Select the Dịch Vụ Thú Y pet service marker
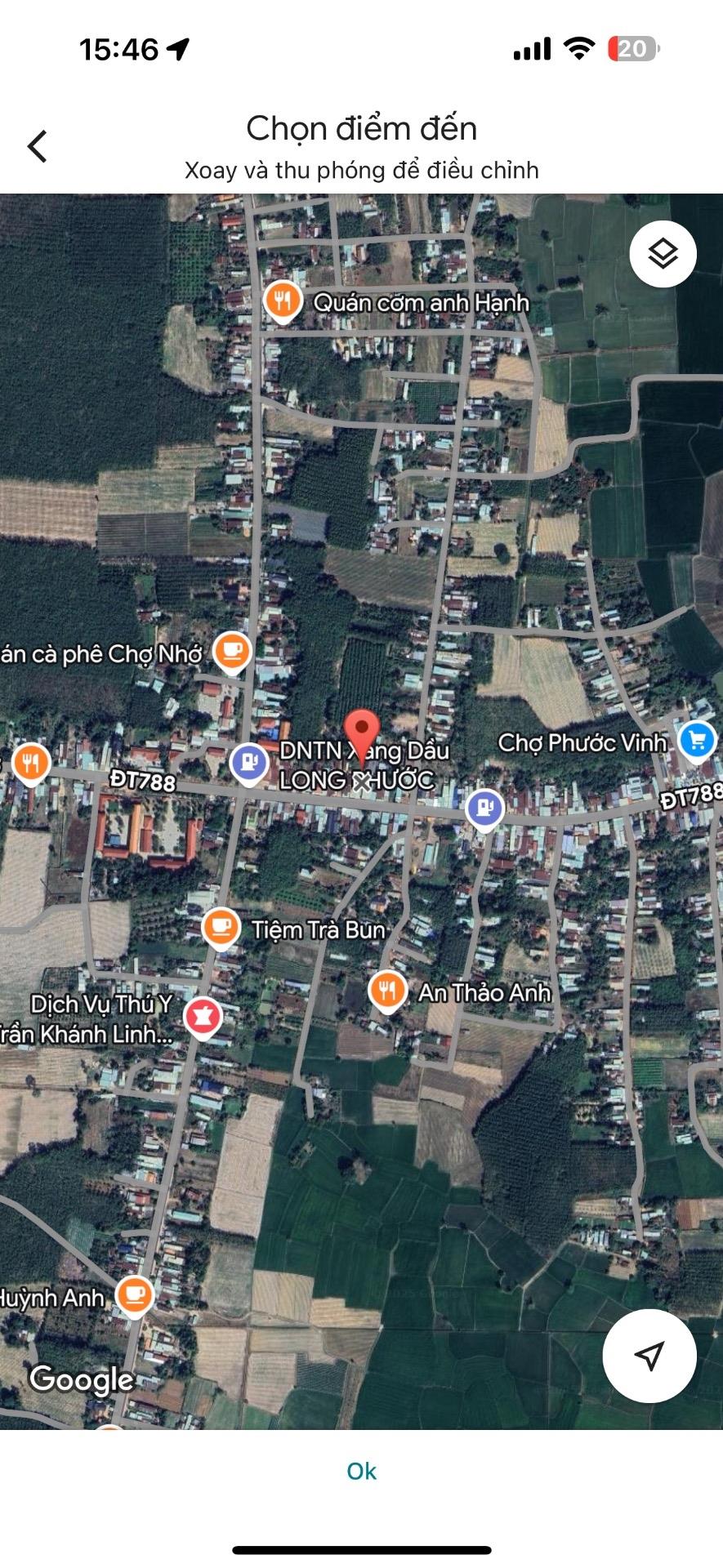Screen dimensions: 723x1568 click(x=203, y=1018)
